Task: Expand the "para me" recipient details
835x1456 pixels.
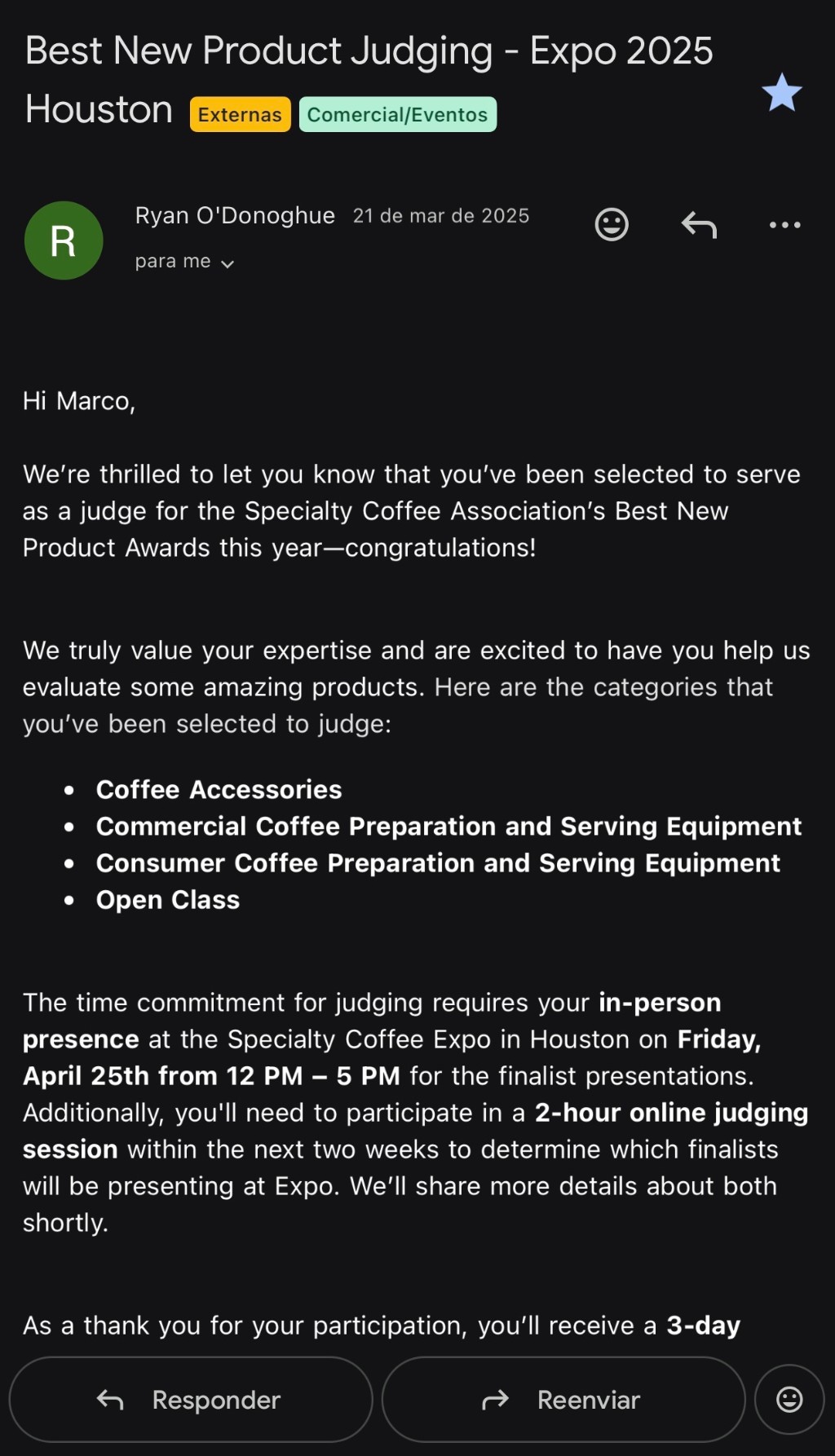Action: point(185,263)
